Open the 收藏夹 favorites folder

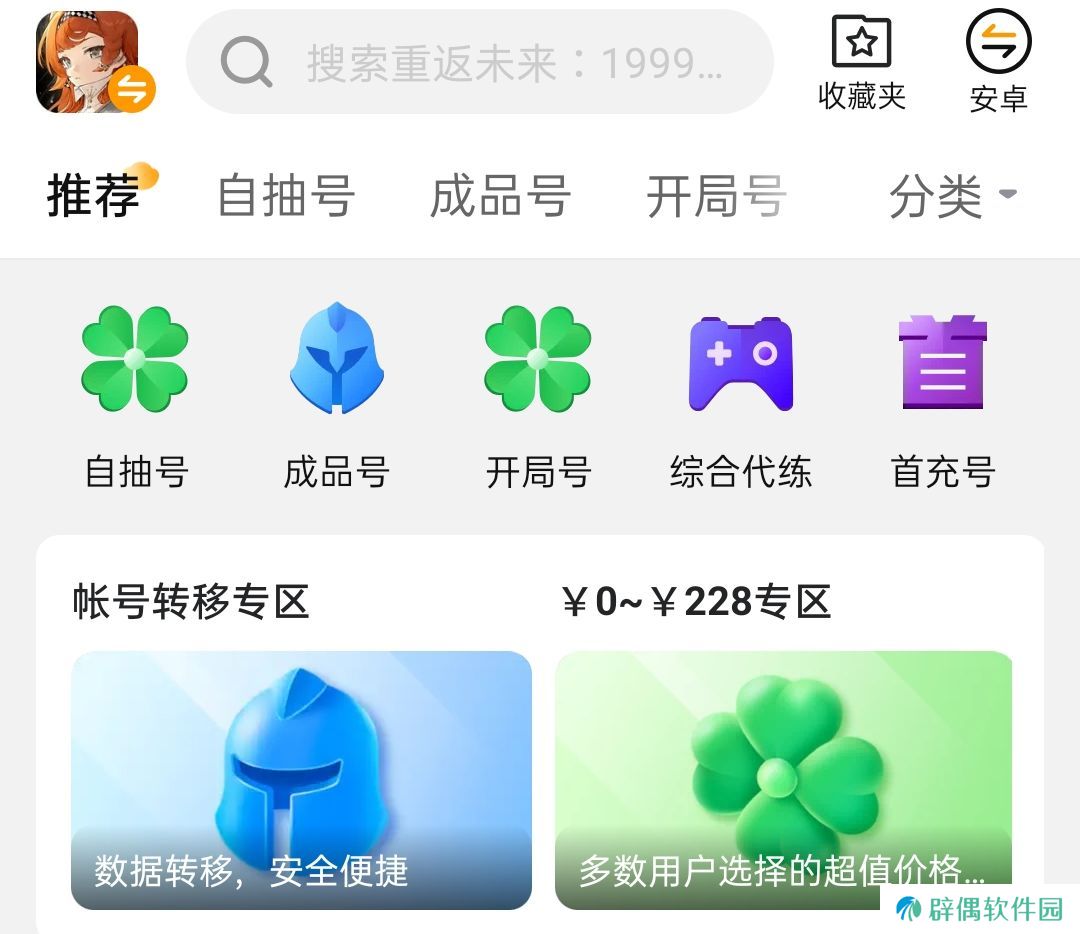click(x=861, y=62)
